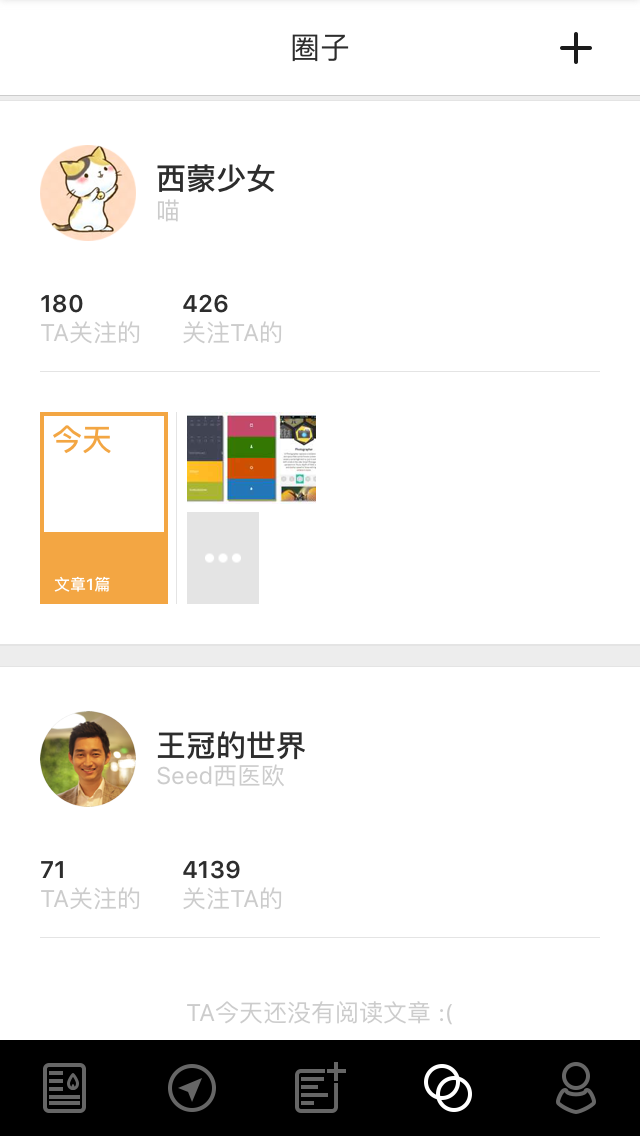View 王冠的世界's 4139 followers
The height and width of the screenshot is (1136, 640).
point(232,883)
